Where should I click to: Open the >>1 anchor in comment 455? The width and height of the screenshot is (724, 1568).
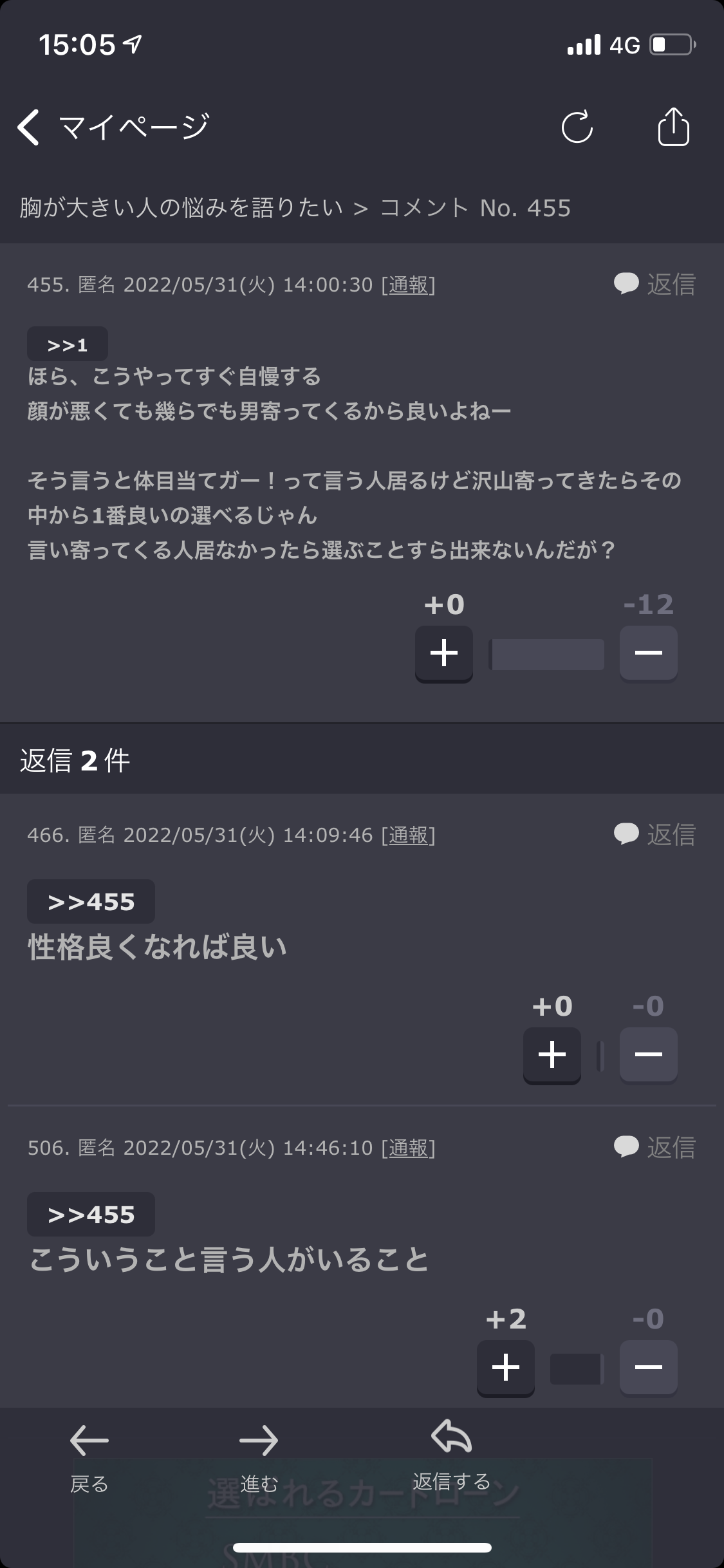click(x=68, y=344)
